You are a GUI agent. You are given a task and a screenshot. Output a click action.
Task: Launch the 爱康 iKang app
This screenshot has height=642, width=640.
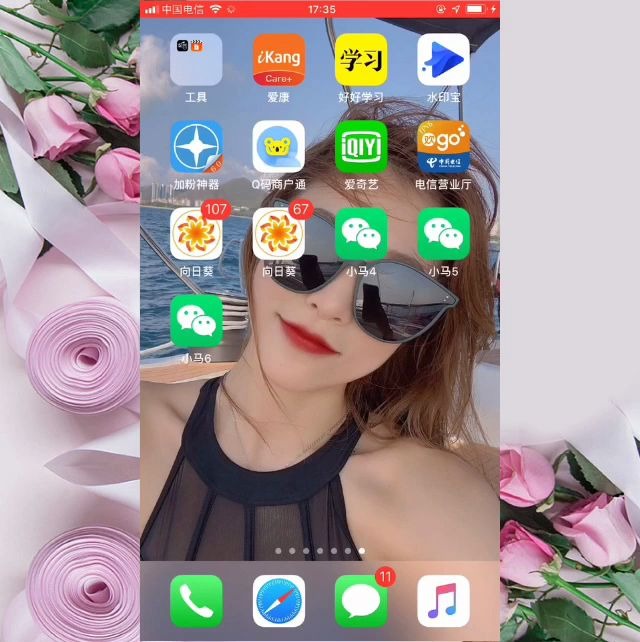[279, 60]
